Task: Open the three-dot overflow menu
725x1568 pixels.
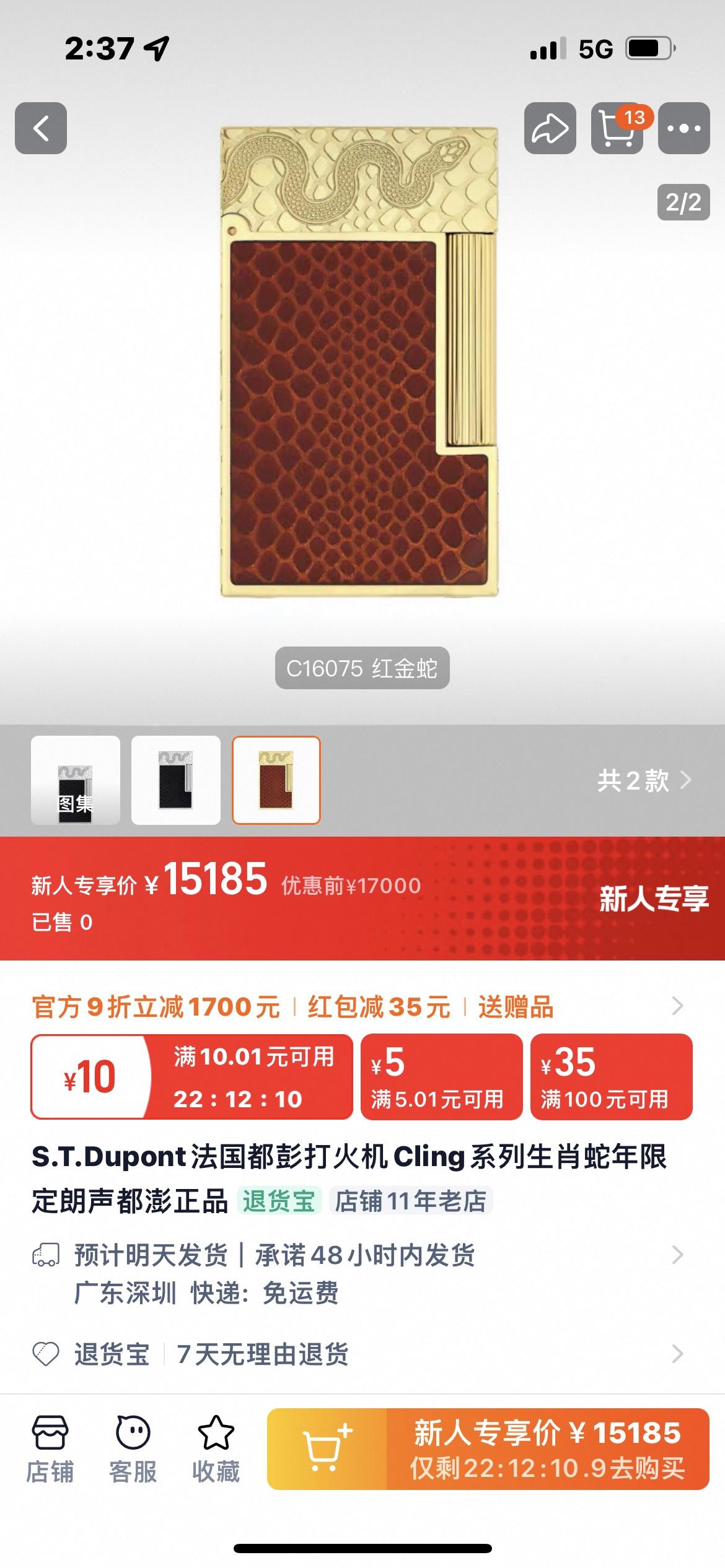Action: click(683, 128)
